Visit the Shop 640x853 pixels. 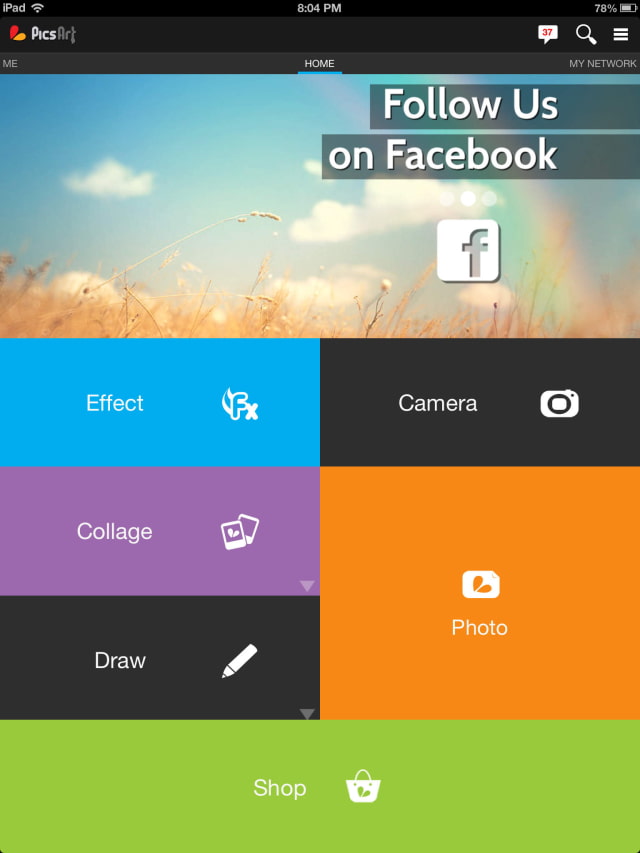(320, 788)
